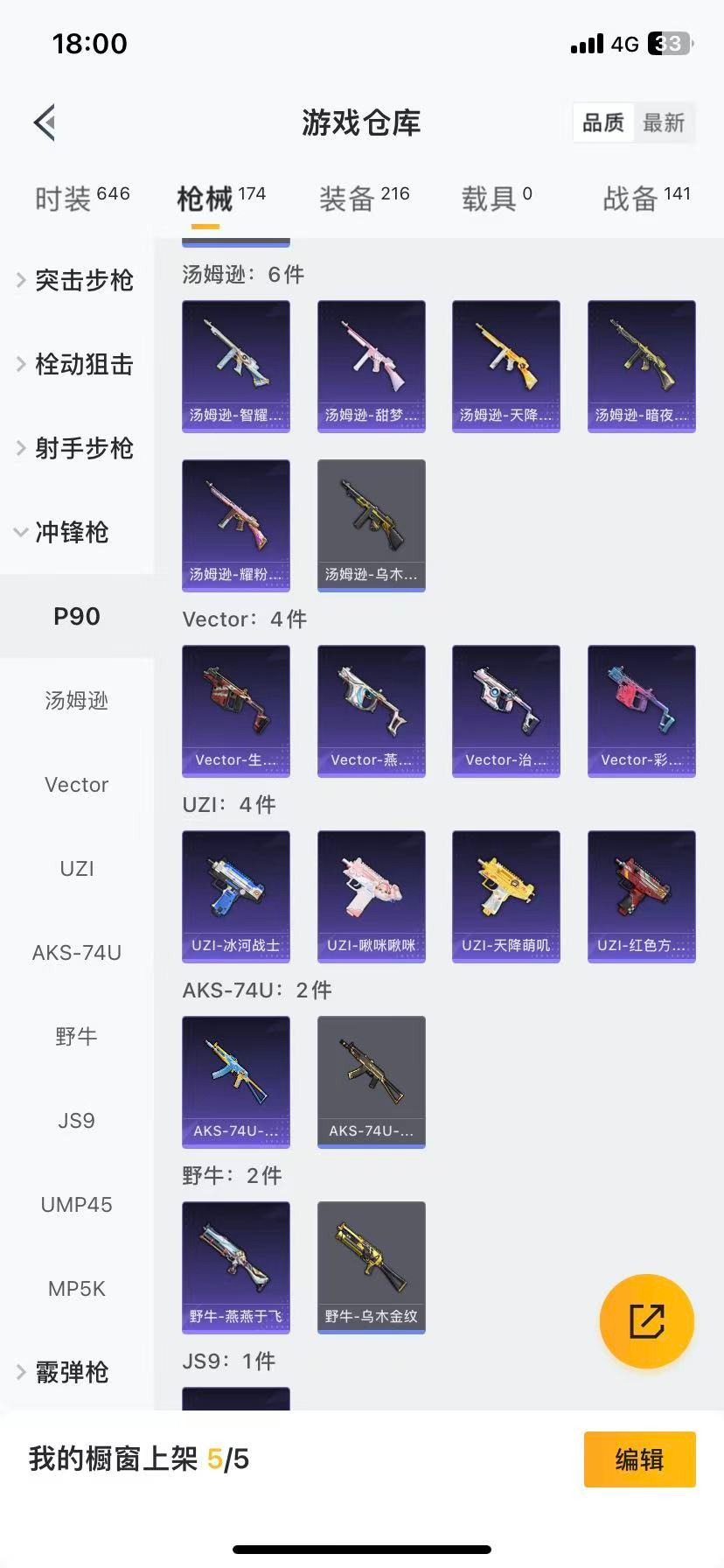Open the orange share floating button
This screenshot has width=724, height=1568.
646,1321
